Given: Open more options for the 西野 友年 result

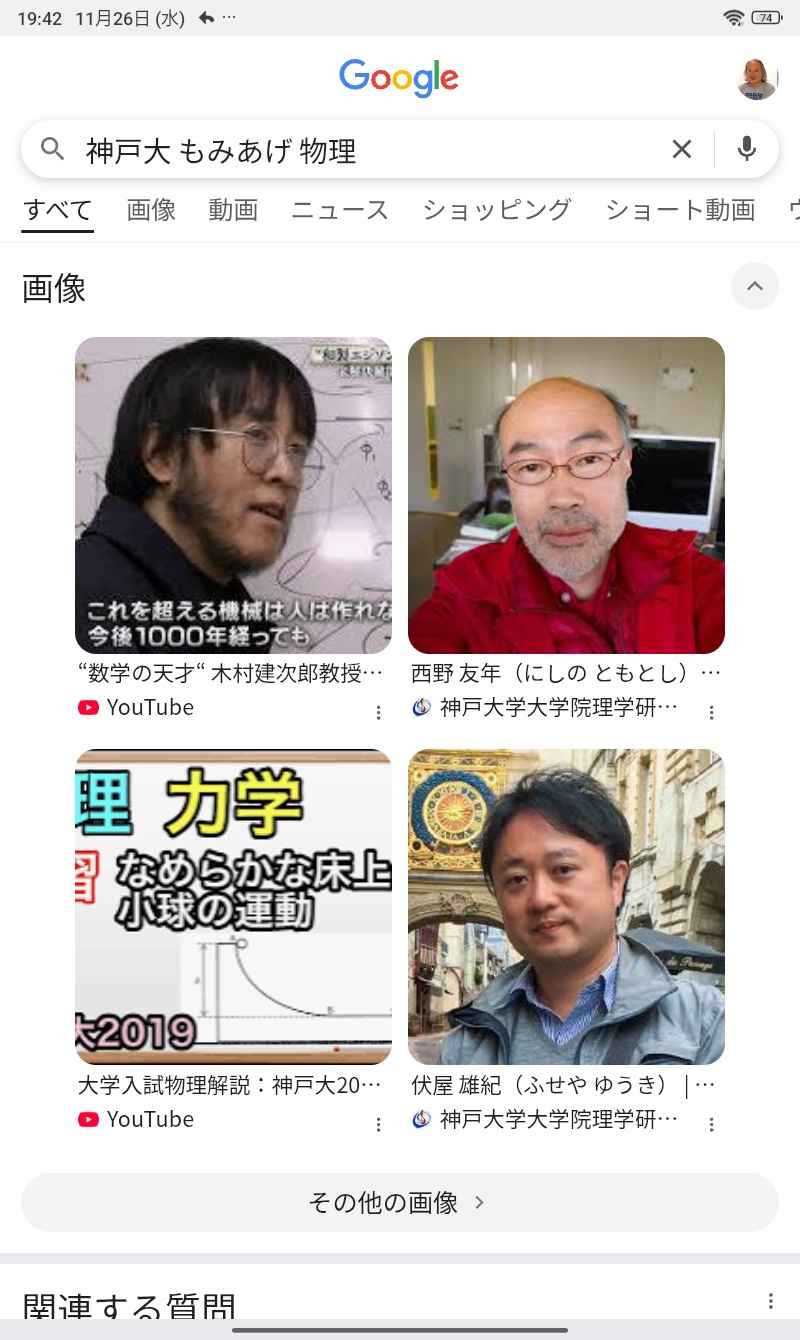Looking at the screenshot, I should (x=711, y=713).
